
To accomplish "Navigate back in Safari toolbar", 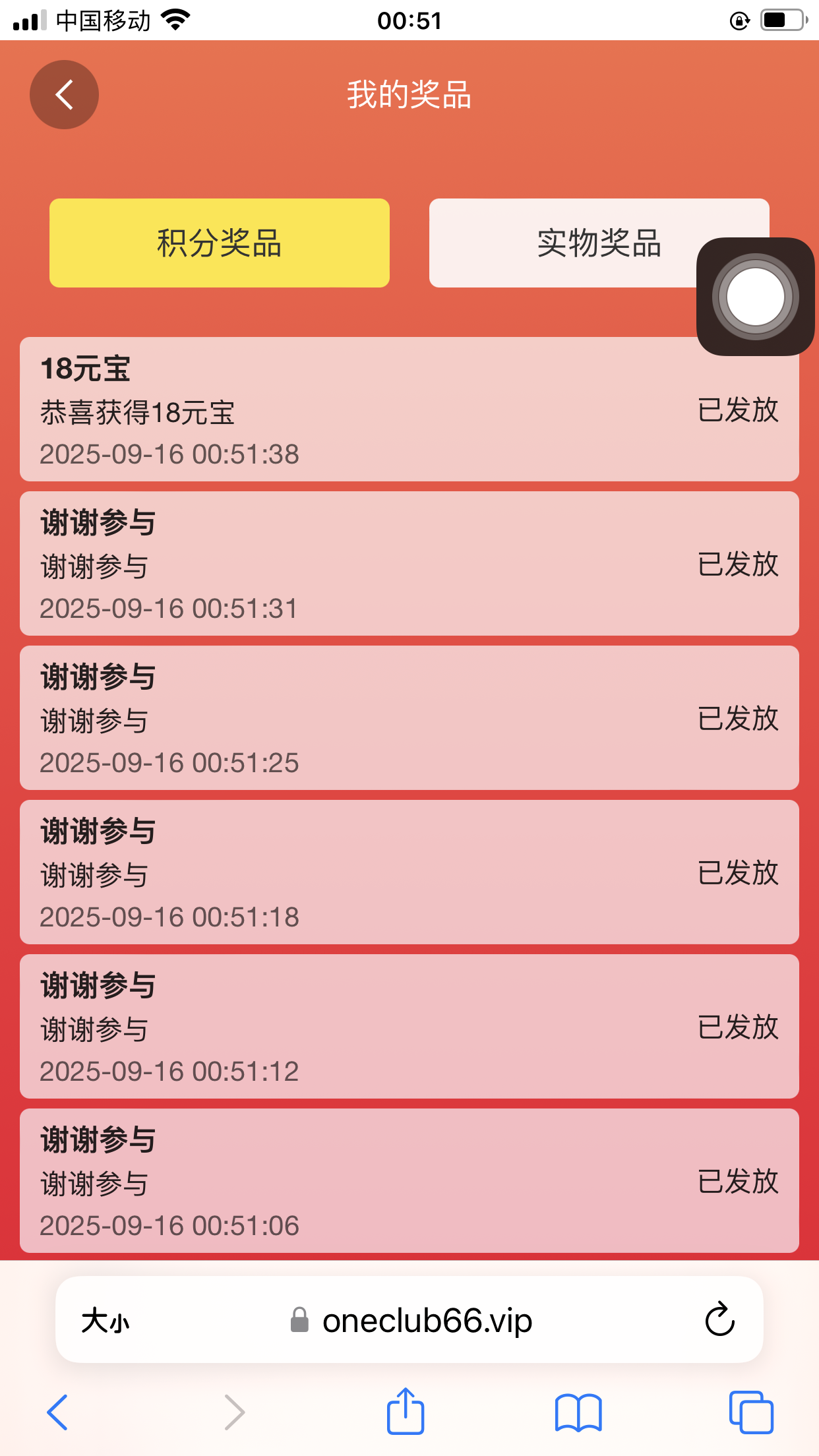I will tap(58, 1412).
